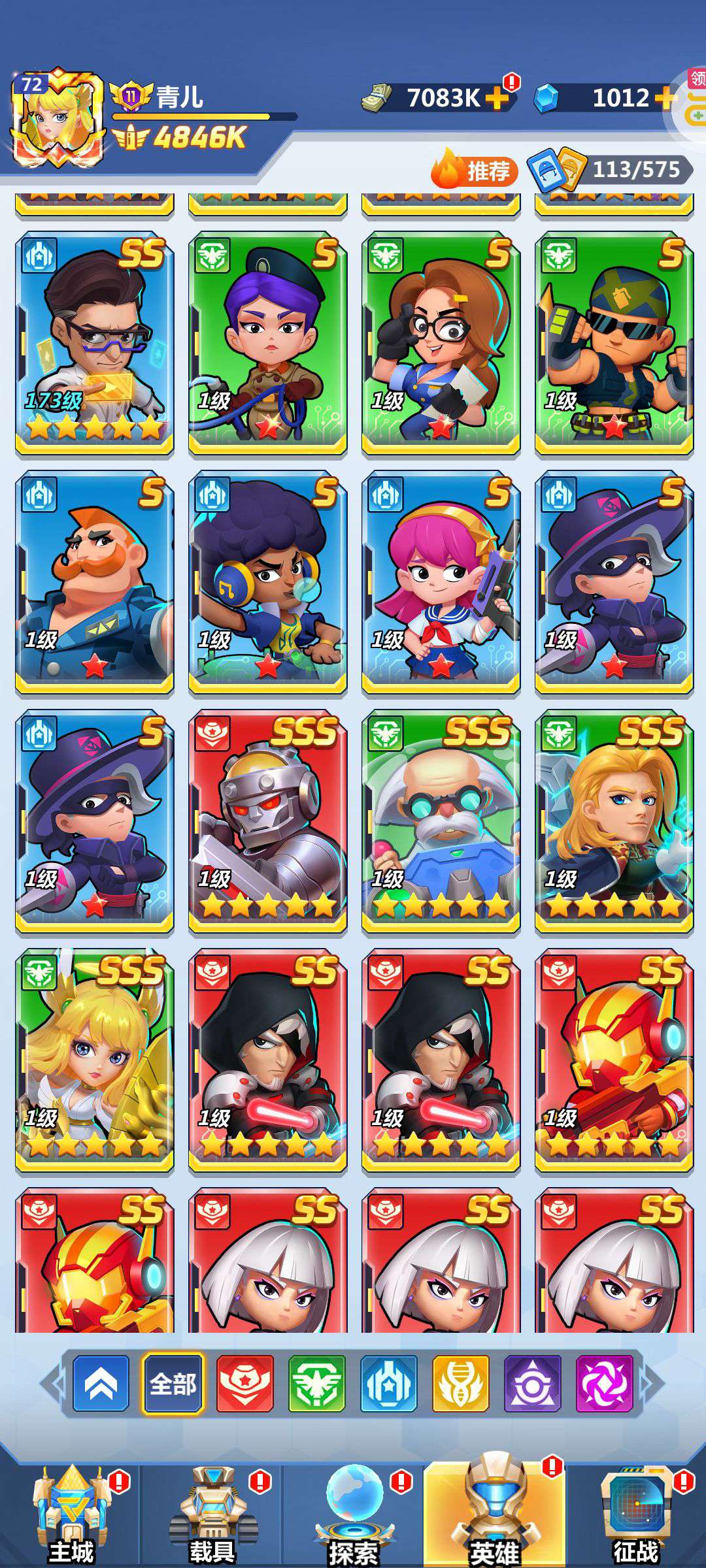Filter heroes by the blue faction icon
The image size is (706, 1568).
[389, 1383]
